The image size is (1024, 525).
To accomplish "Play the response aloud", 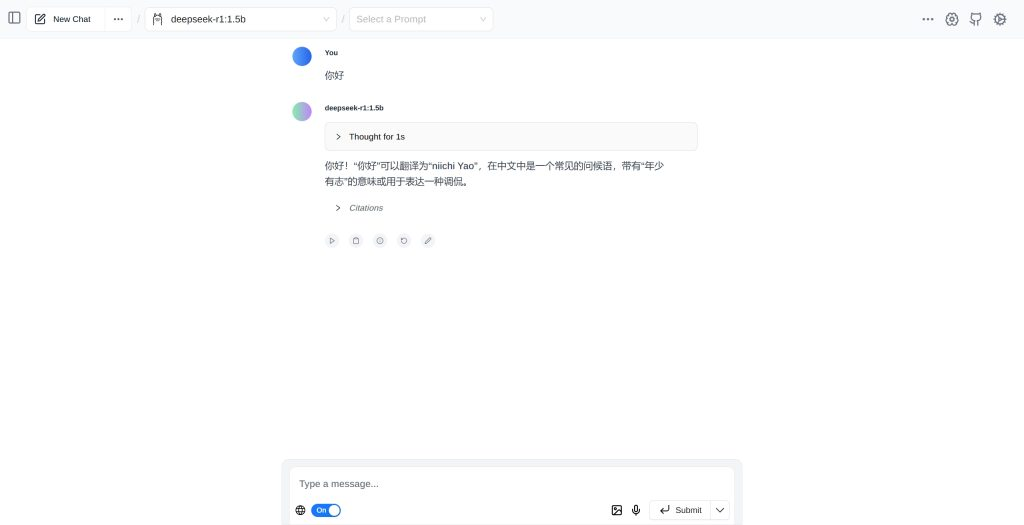I will point(332,241).
